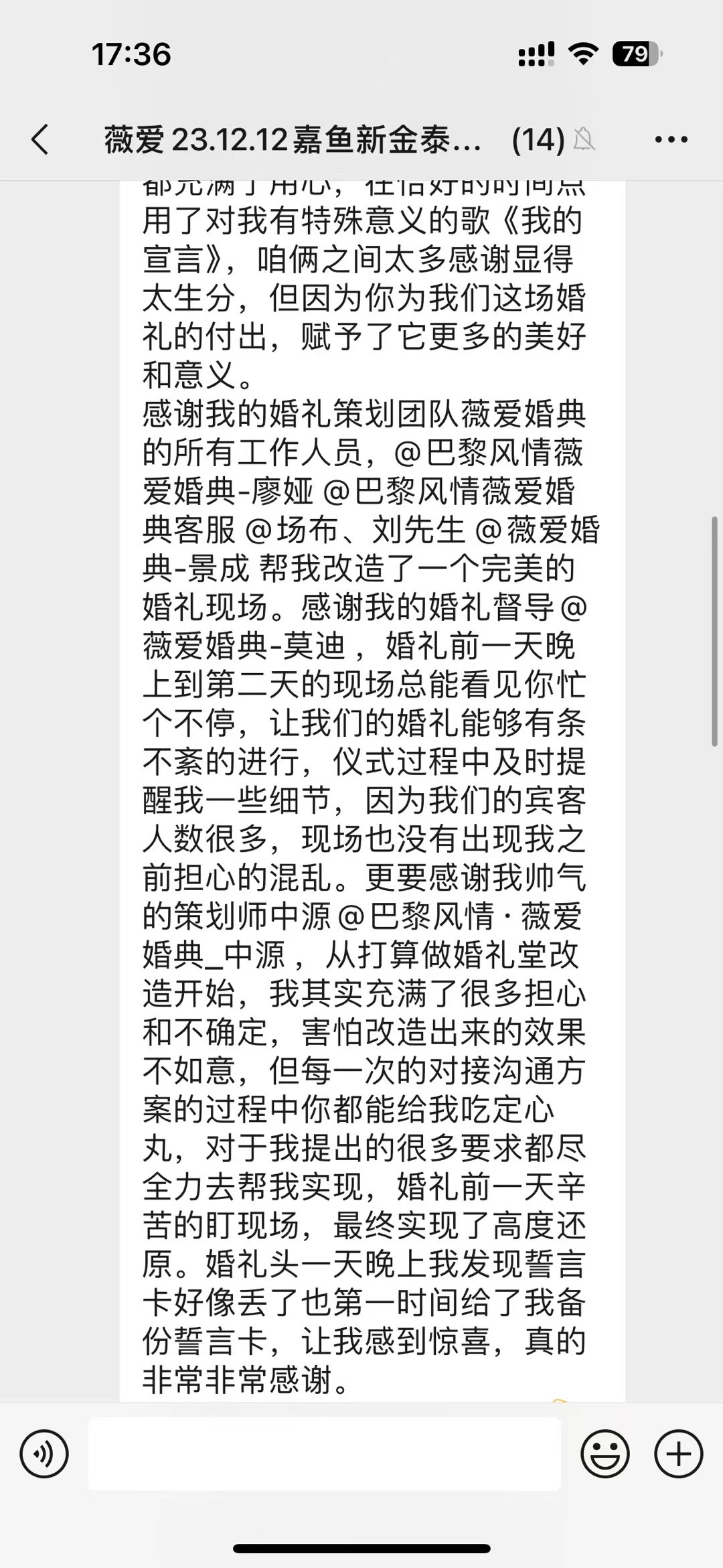The image size is (723, 1568).
Task: Go back to the chat list
Action: coord(40,139)
